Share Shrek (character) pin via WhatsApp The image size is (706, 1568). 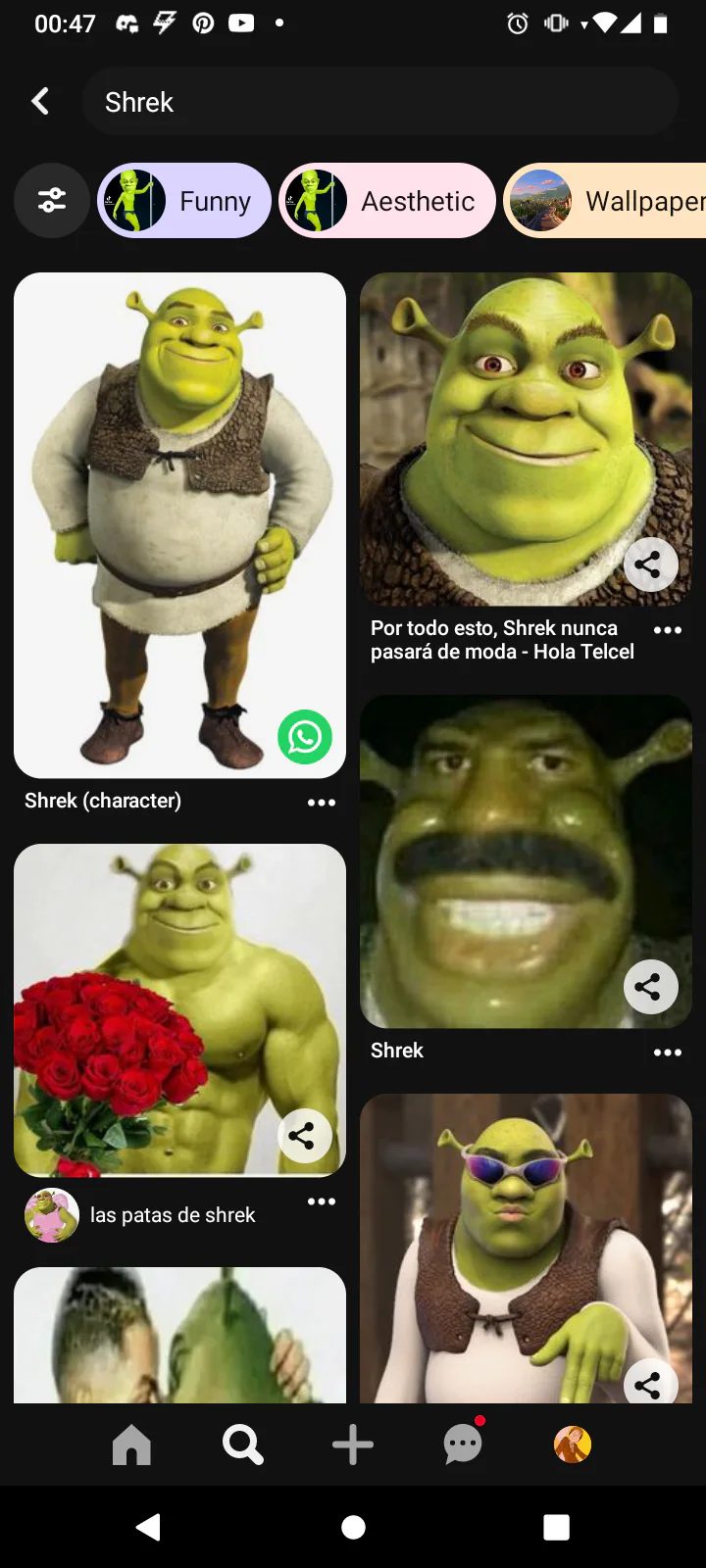click(305, 737)
